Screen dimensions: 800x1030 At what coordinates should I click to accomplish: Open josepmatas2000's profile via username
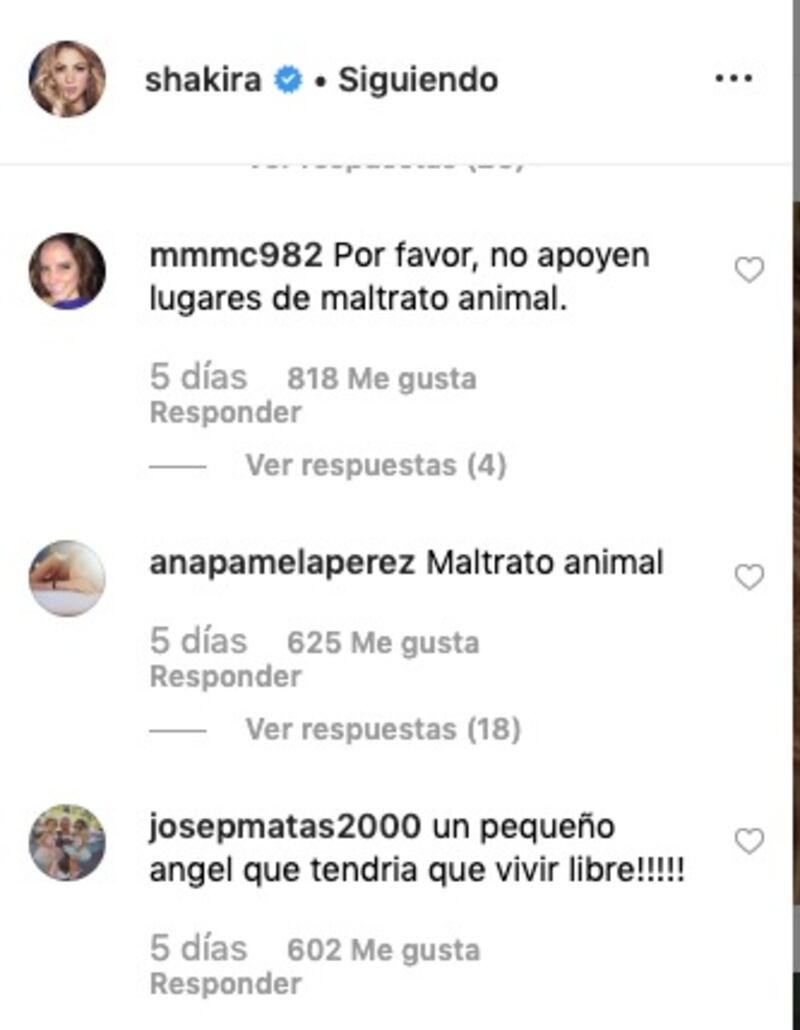[x=284, y=828]
